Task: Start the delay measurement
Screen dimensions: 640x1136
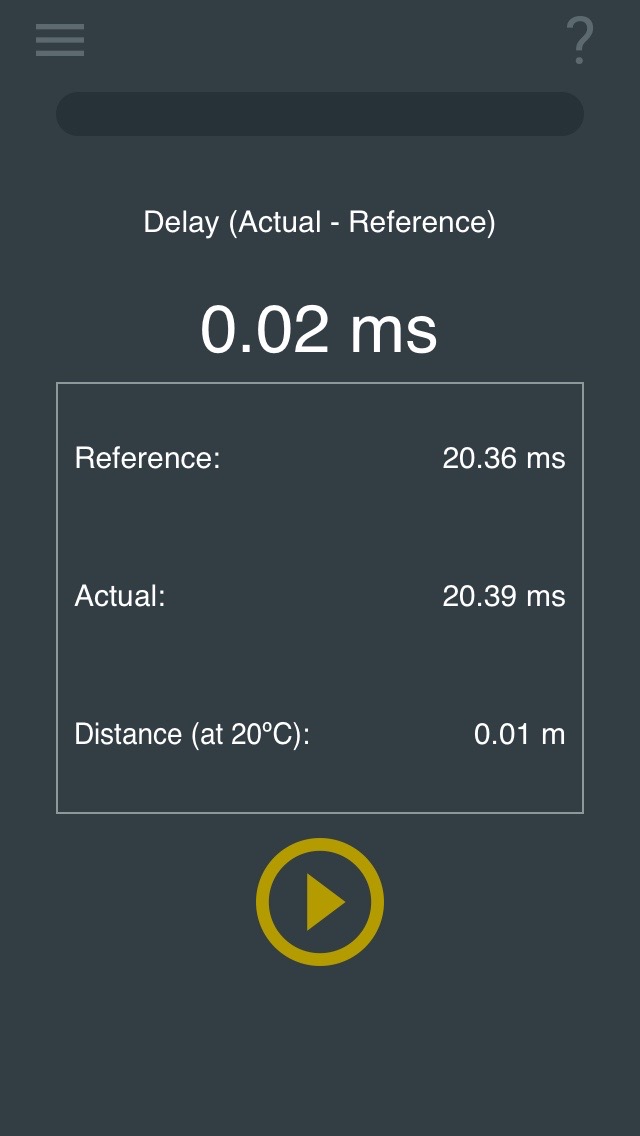Action: tap(320, 902)
